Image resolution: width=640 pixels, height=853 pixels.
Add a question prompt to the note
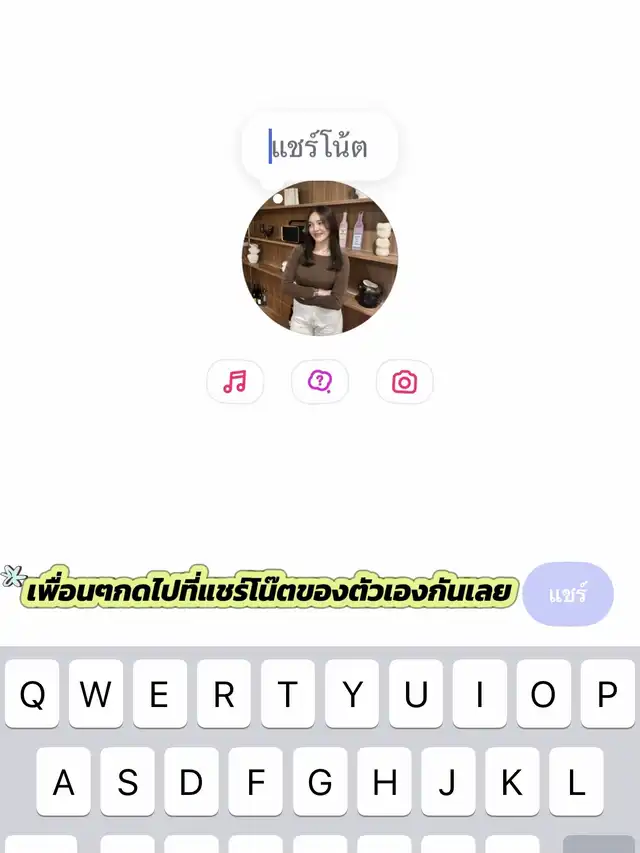[x=320, y=381]
